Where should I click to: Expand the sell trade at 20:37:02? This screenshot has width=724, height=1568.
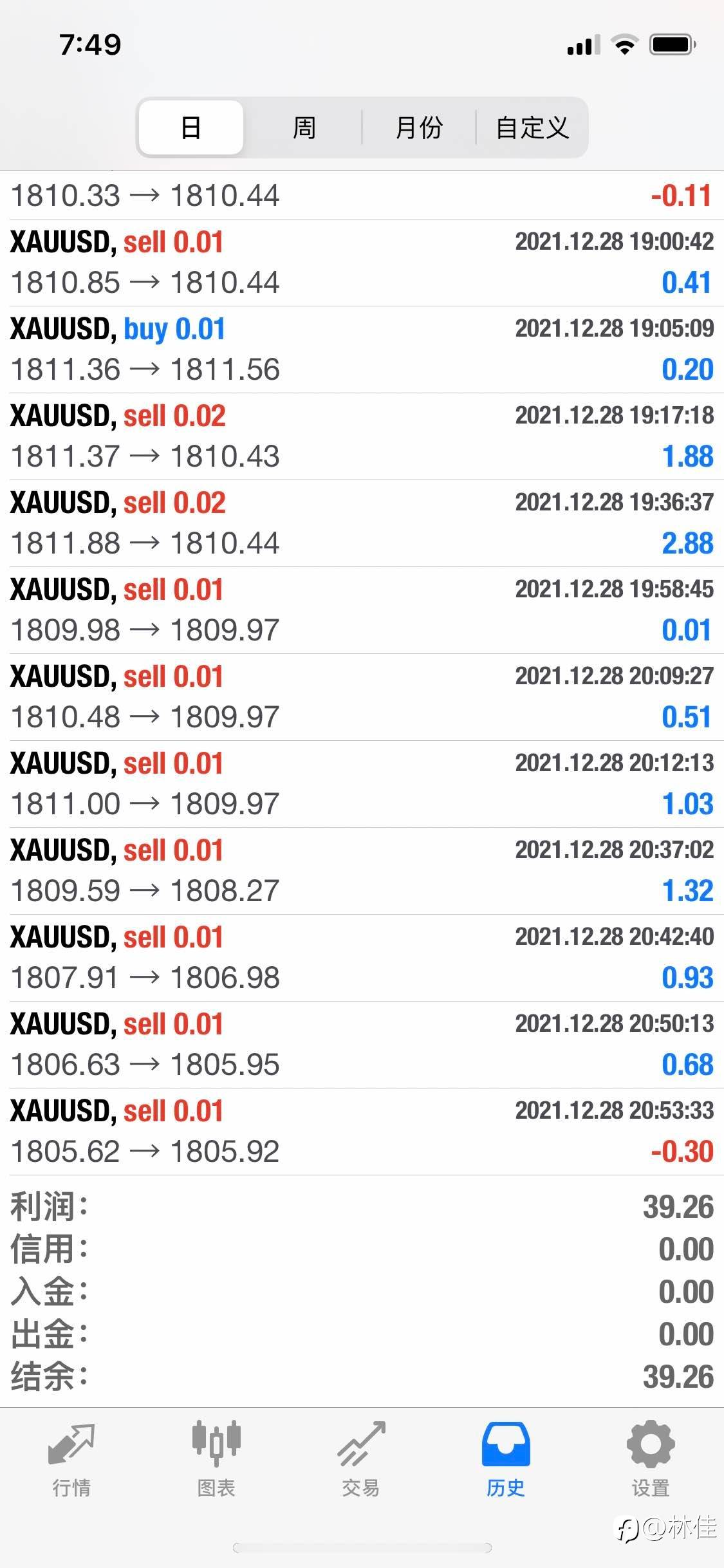(x=362, y=871)
